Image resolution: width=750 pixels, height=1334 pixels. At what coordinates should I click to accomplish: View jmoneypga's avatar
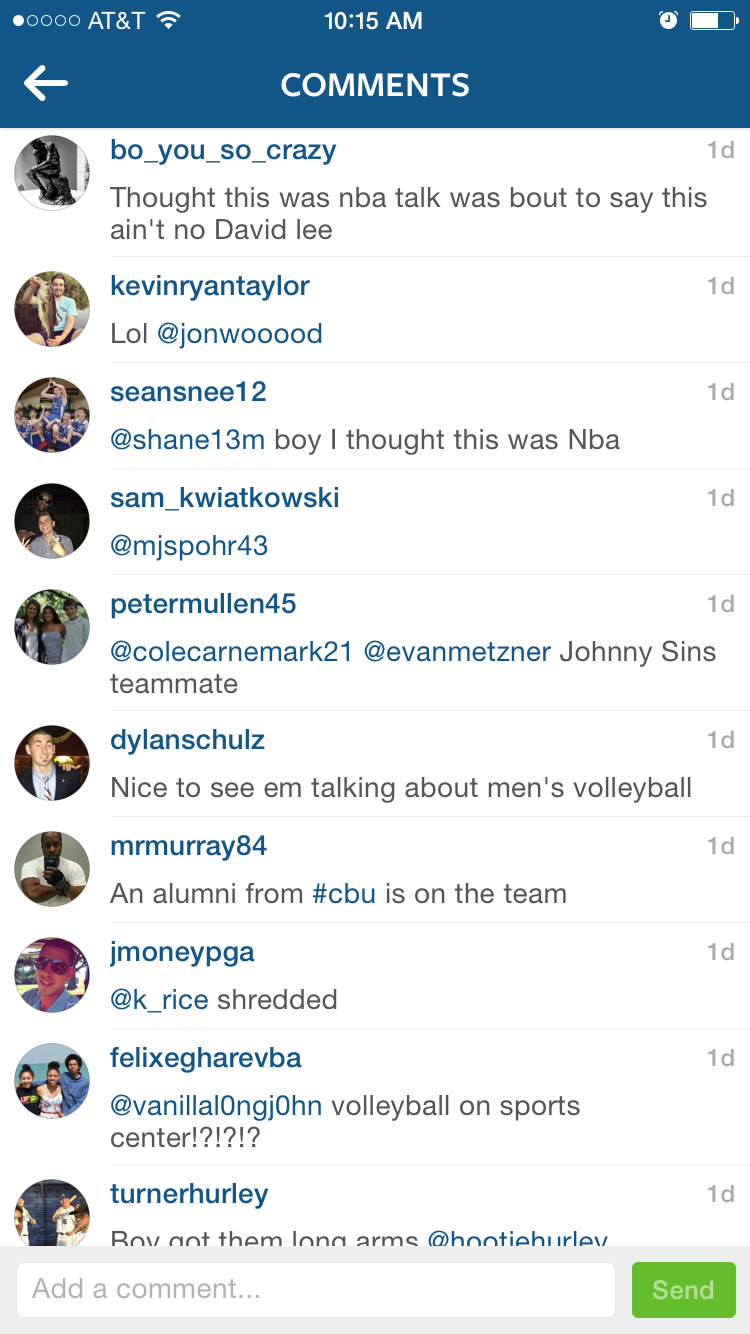point(52,975)
